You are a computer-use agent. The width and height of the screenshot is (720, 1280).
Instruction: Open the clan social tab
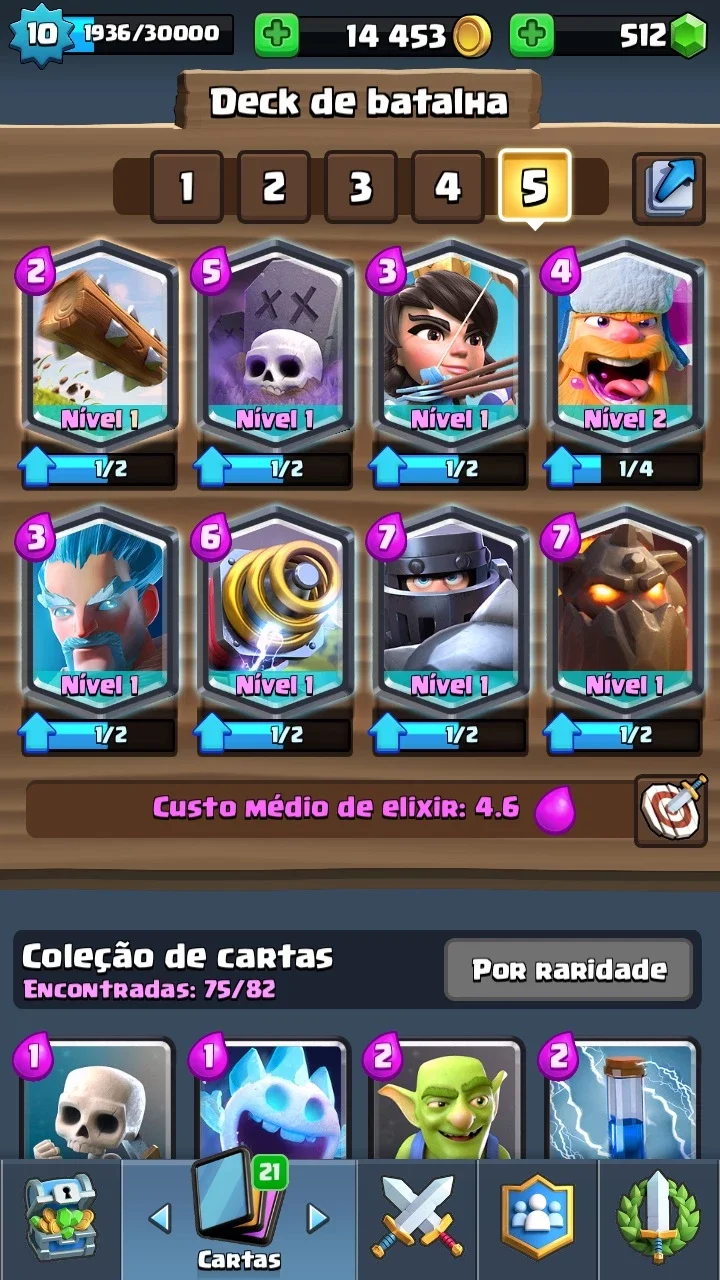pos(538,1219)
